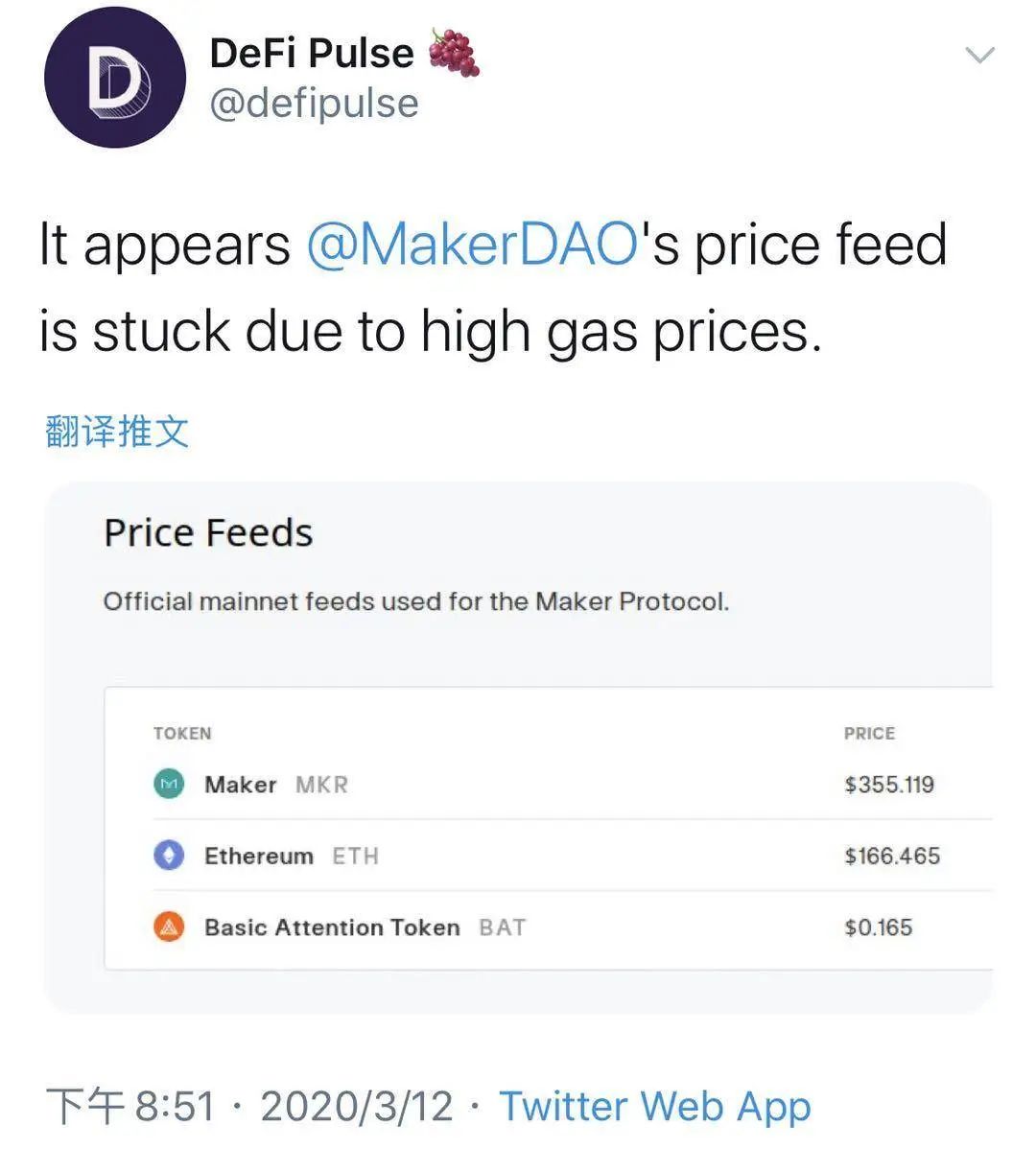
Task: Open the Twitter Web App source link
Action: [655, 1106]
